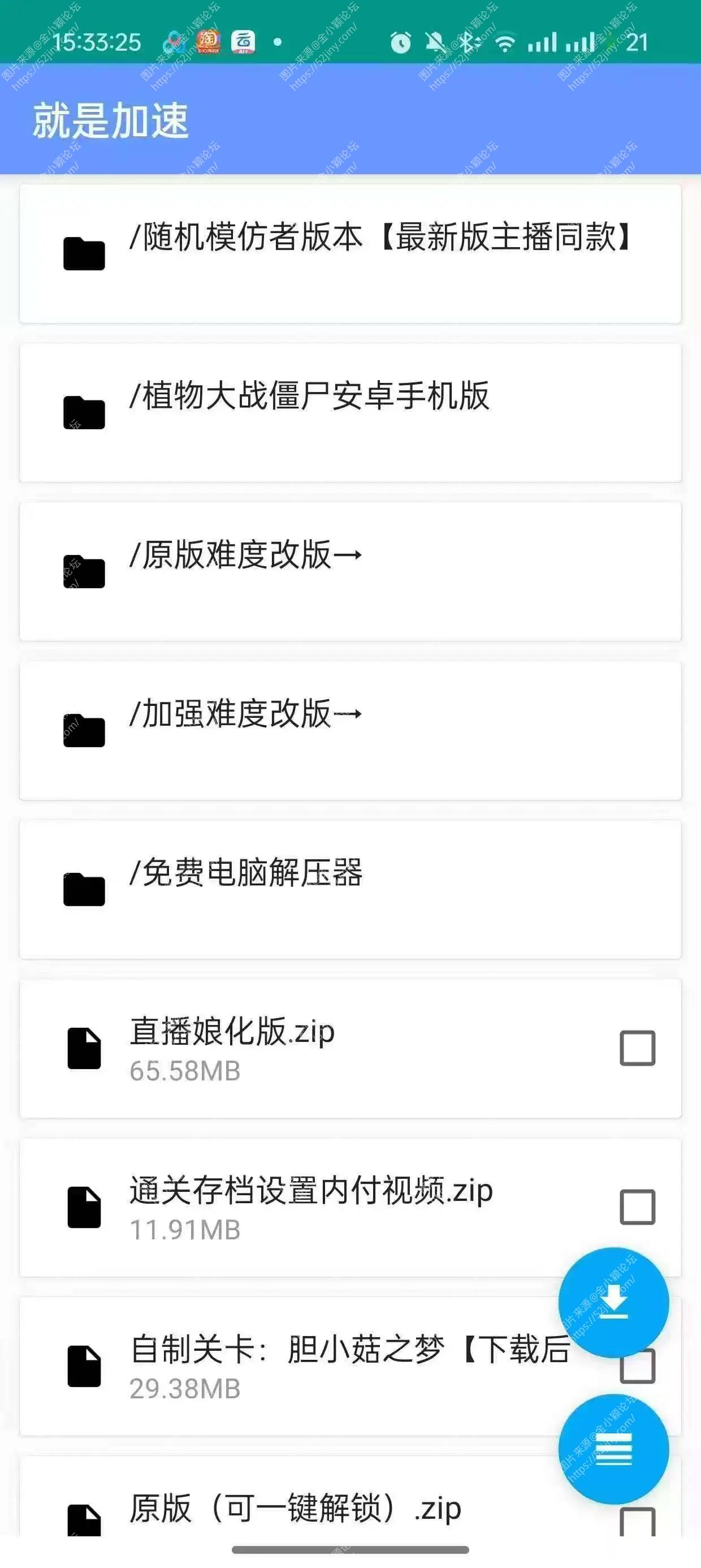Tap the Wi-Fi icon in the status bar
The width and height of the screenshot is (701, 1568).
point(505,41)
